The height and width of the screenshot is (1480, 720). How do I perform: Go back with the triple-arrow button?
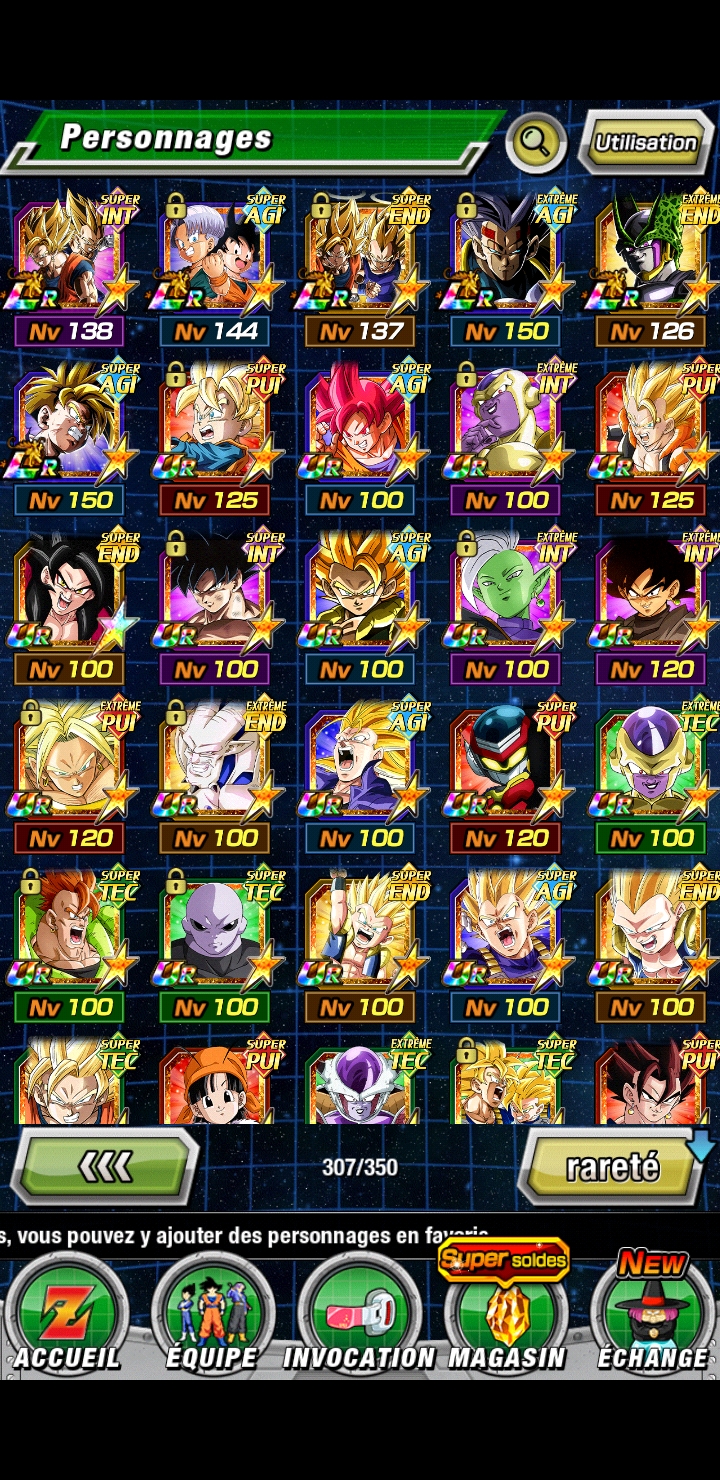point(105,1166)
